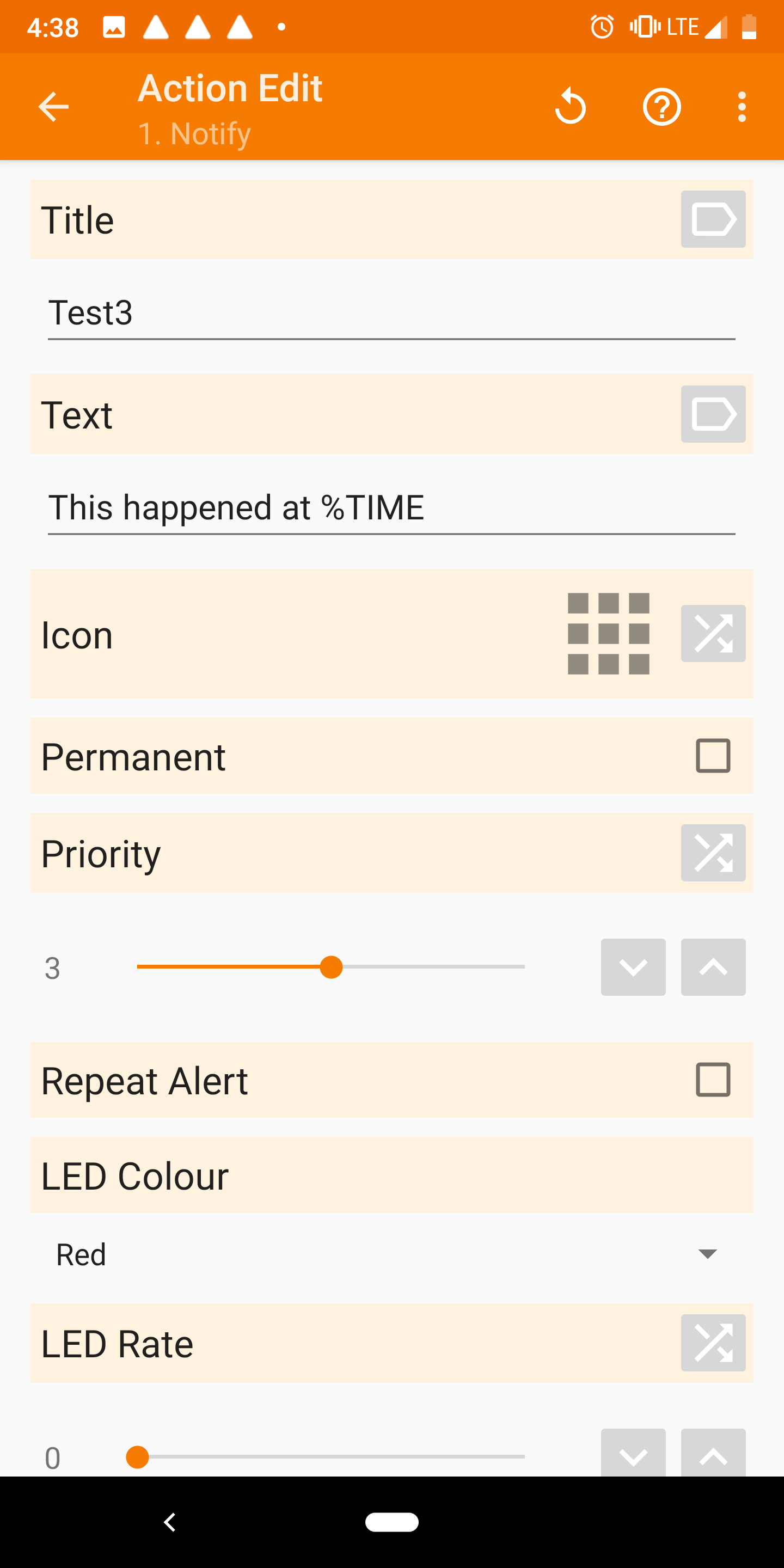Tap the shuffle icon in Icon row

tap(713, 634)
